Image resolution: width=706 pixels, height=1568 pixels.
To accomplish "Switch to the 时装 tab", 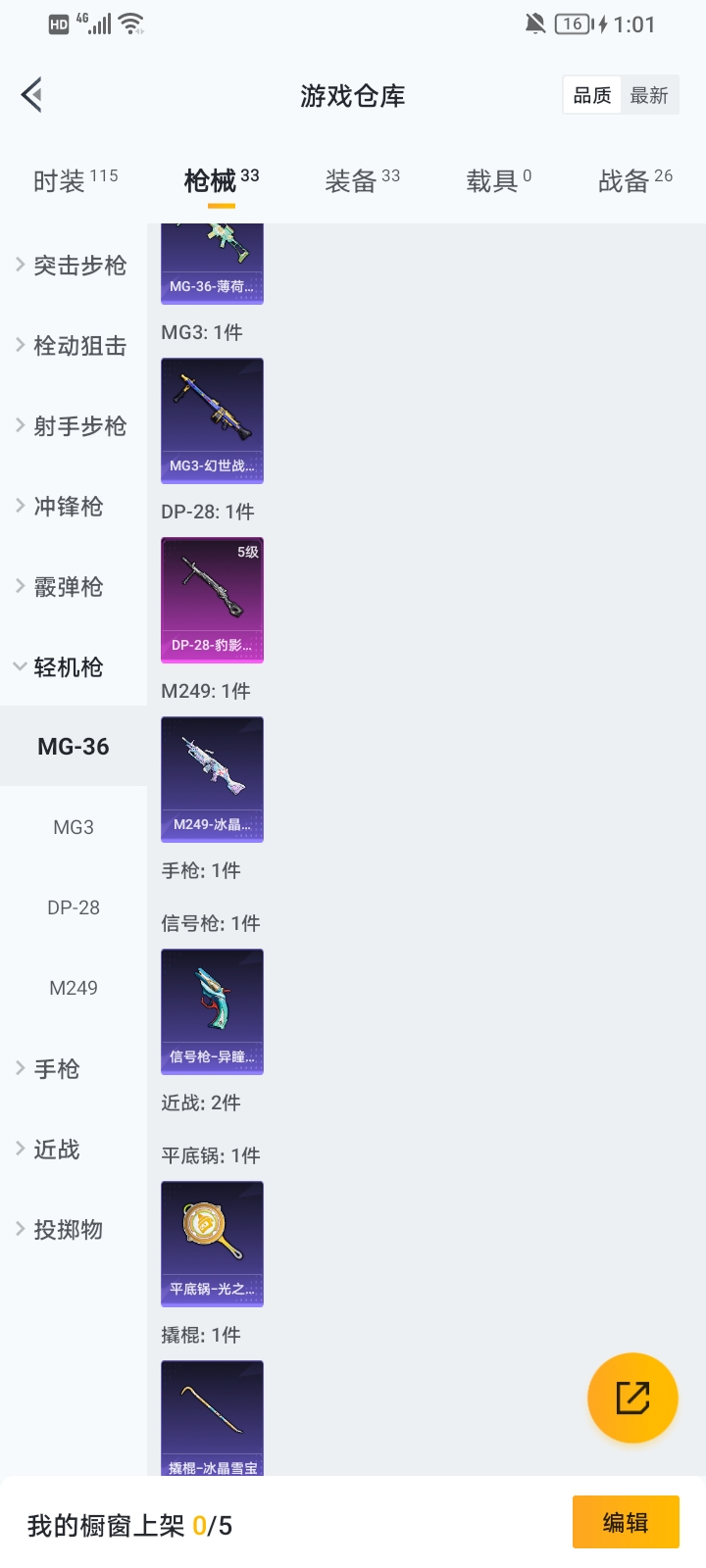I will [75, 180].
